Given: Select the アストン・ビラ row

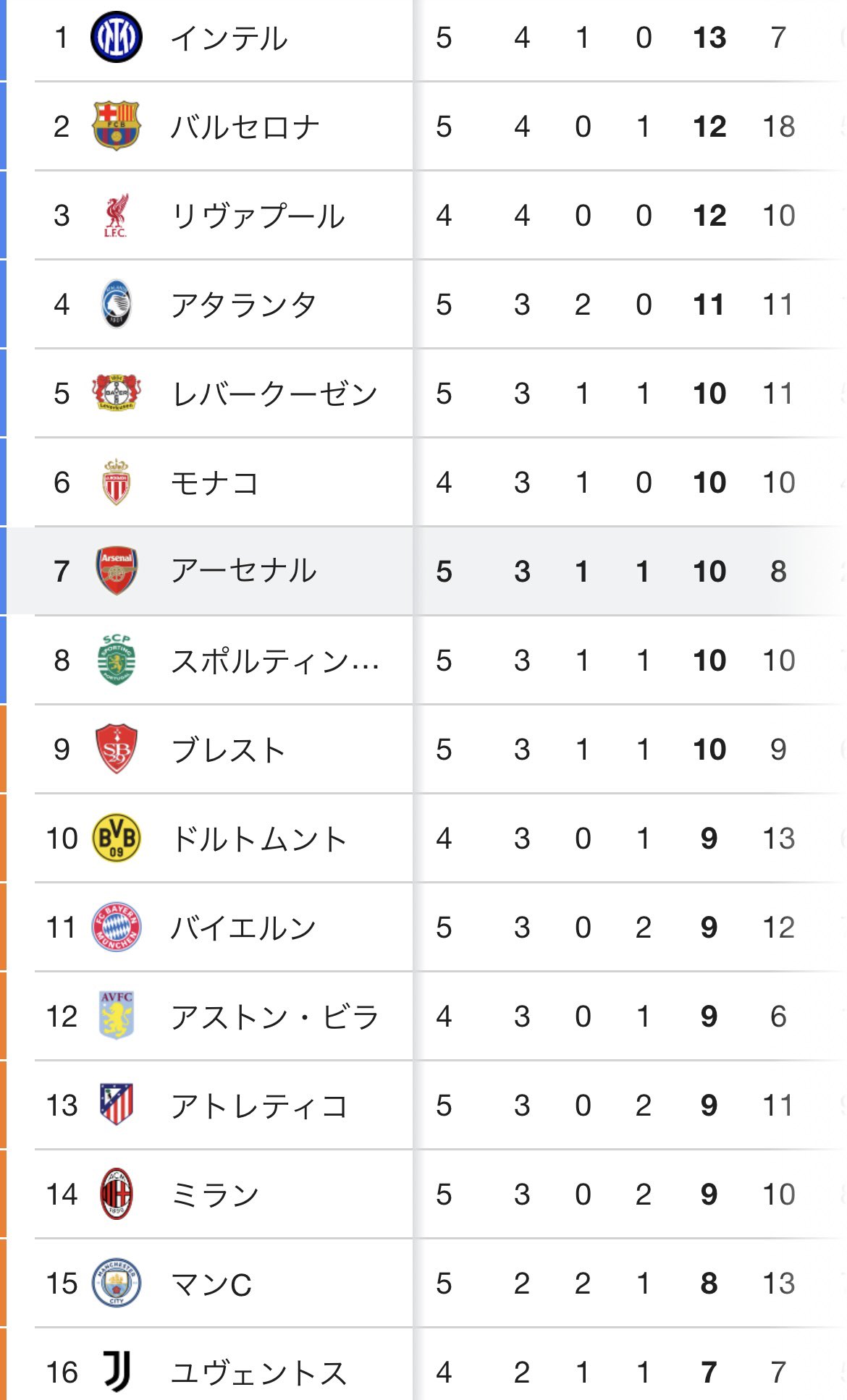Looking at the screenshot, I should (x=423, y=1017).
